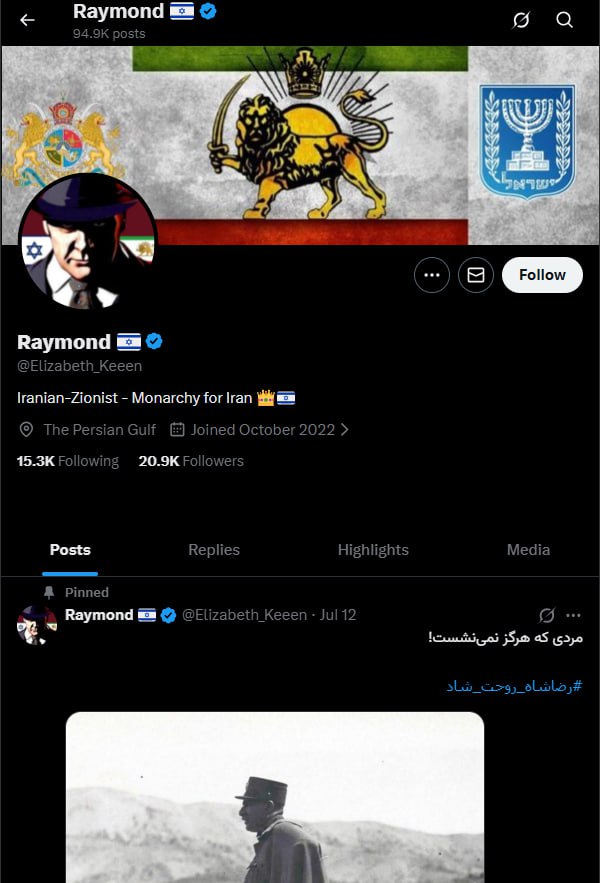Switch to the Replies tab
Viewport: 600px width, 883px height.
(214, 550)
